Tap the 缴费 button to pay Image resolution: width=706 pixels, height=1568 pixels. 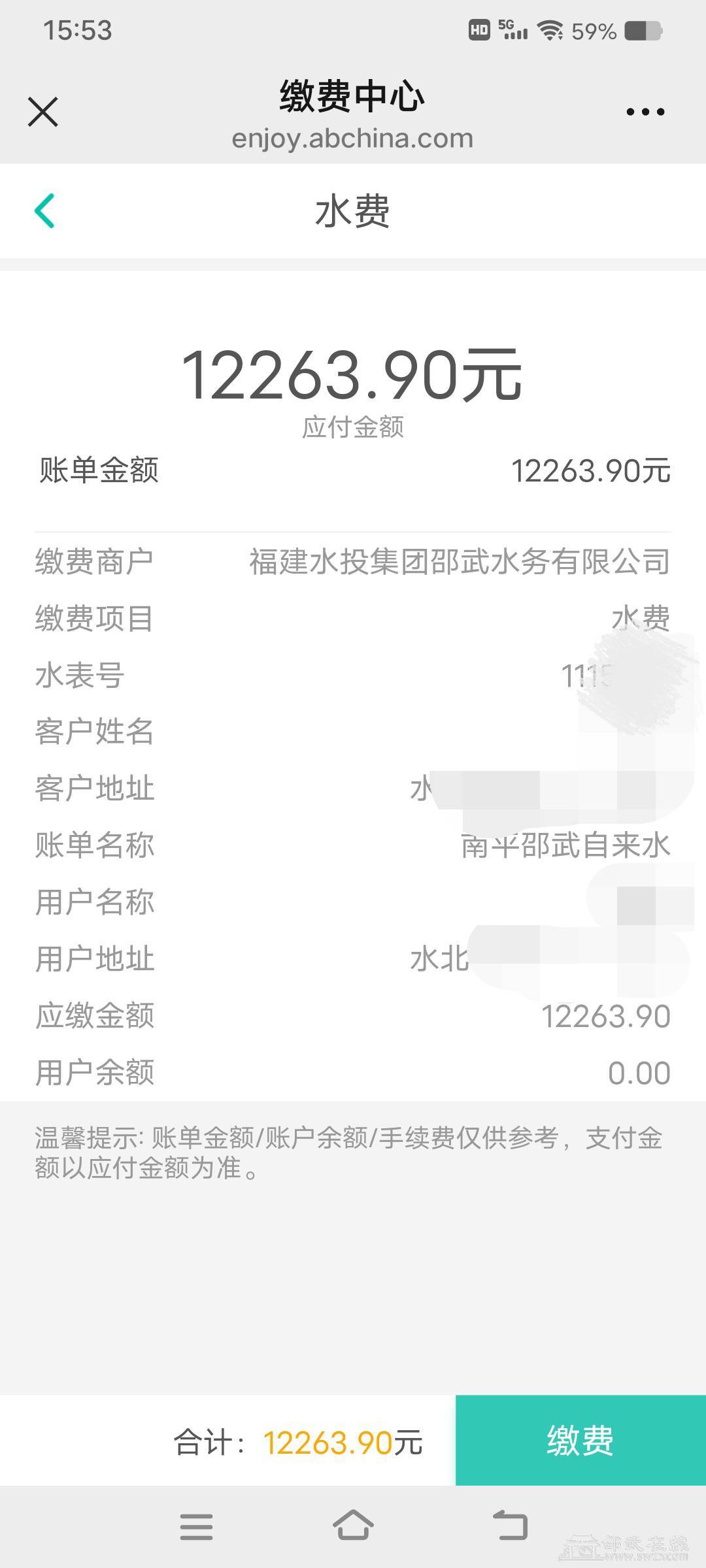pos(580,1441)
